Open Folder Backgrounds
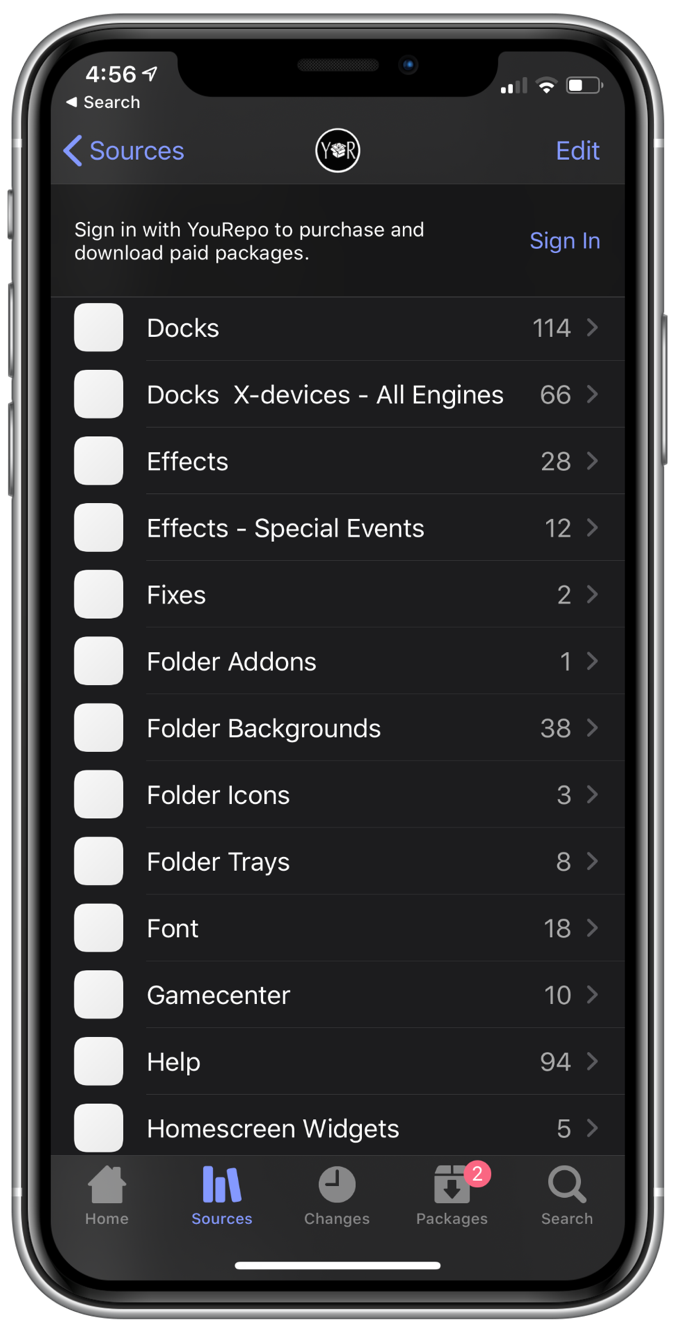This screenshot has height=1336, width=675. tap(338, 728)
